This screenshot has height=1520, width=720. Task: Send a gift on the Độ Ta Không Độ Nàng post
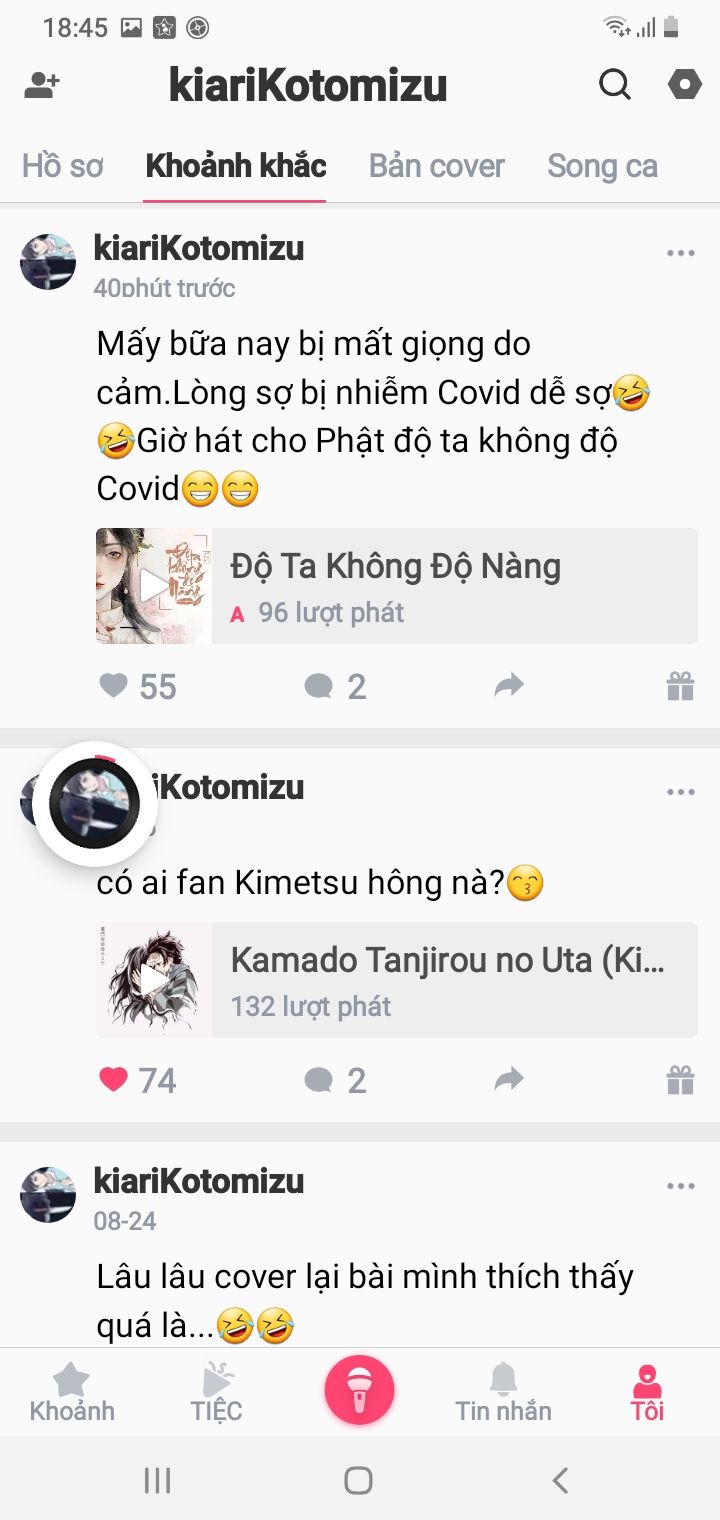coord(680,686)
